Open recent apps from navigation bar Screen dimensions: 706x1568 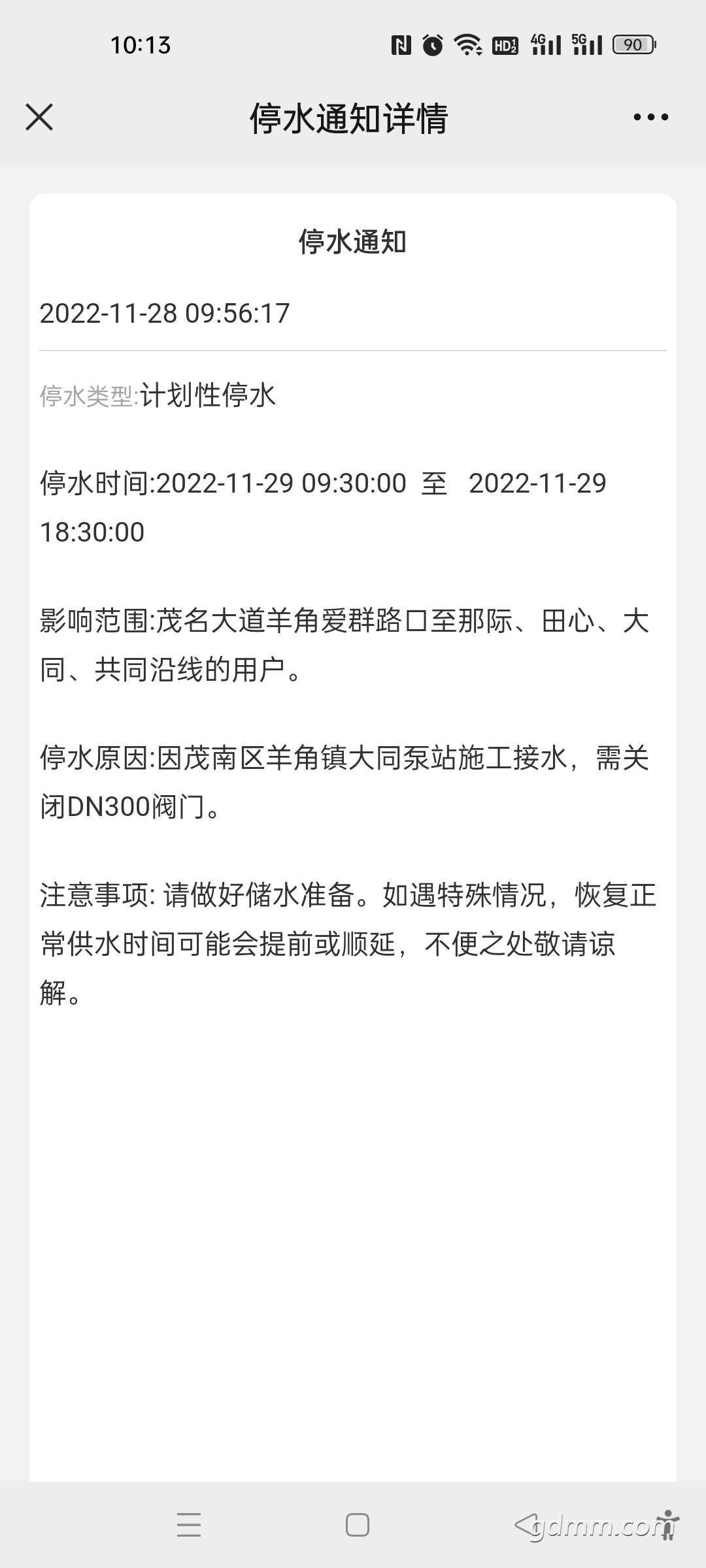coord(189,1525)
